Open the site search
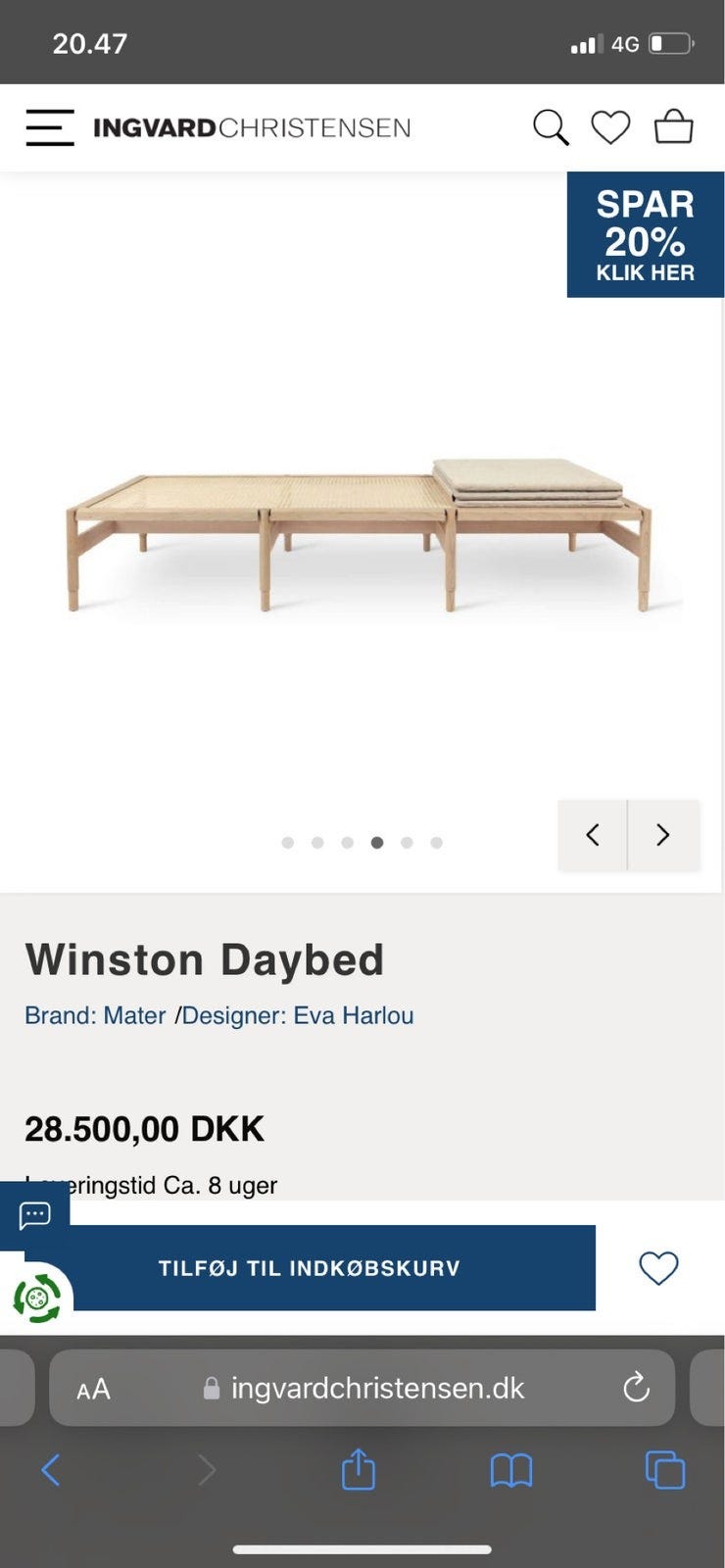This screenshot has width=725, height=1568. [x=551, y=127]
